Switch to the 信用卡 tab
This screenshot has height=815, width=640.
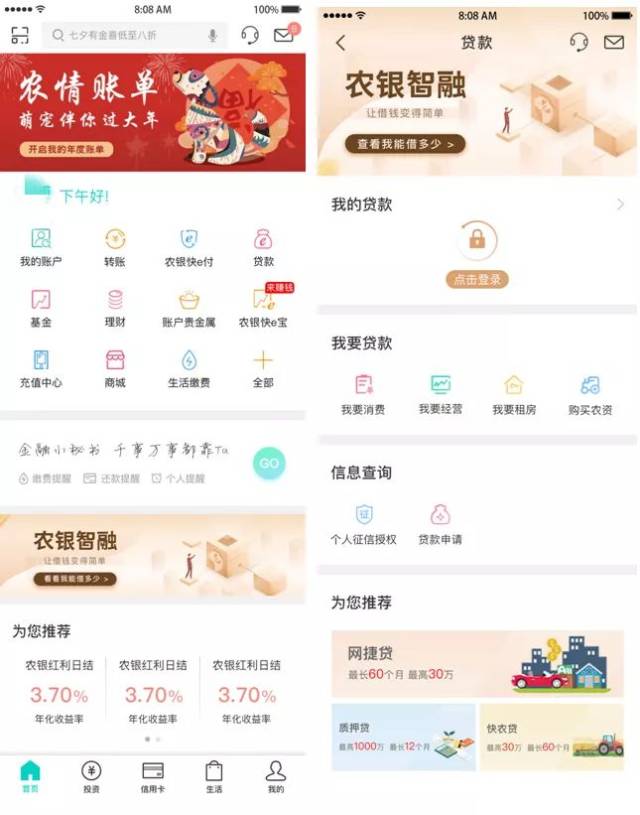point(153,777)
